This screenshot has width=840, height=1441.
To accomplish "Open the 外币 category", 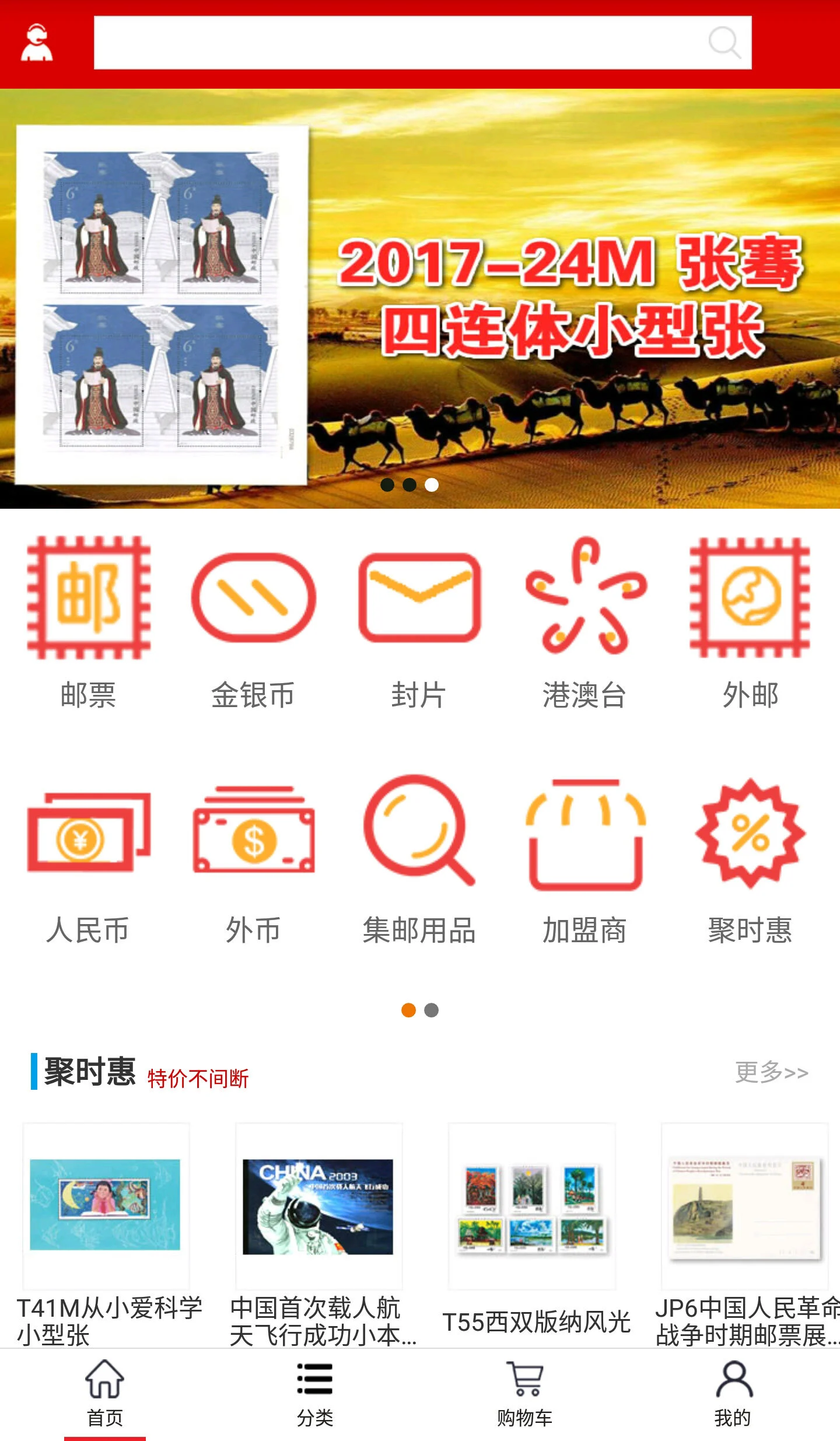I will tap(253, 858).
